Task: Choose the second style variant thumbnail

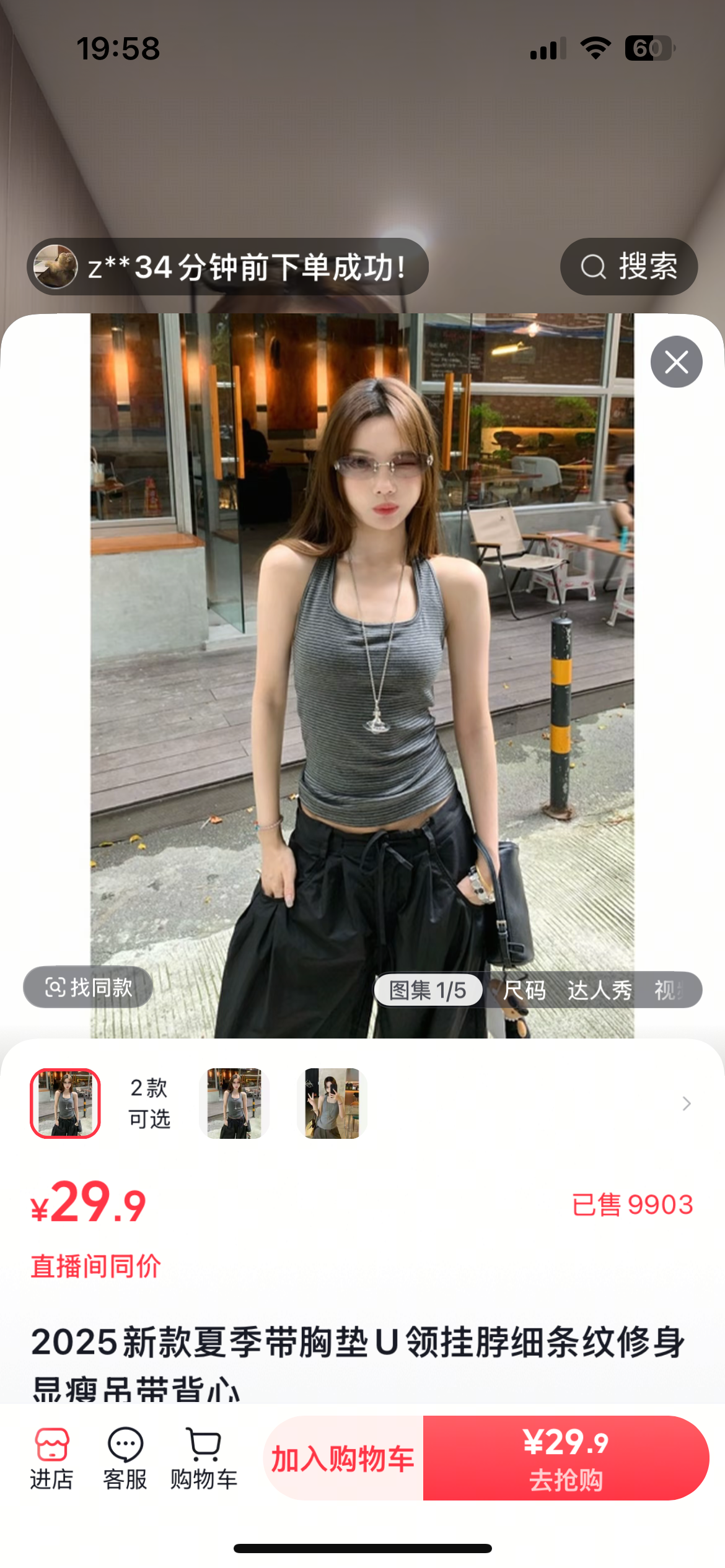Action: (234, 1103)
